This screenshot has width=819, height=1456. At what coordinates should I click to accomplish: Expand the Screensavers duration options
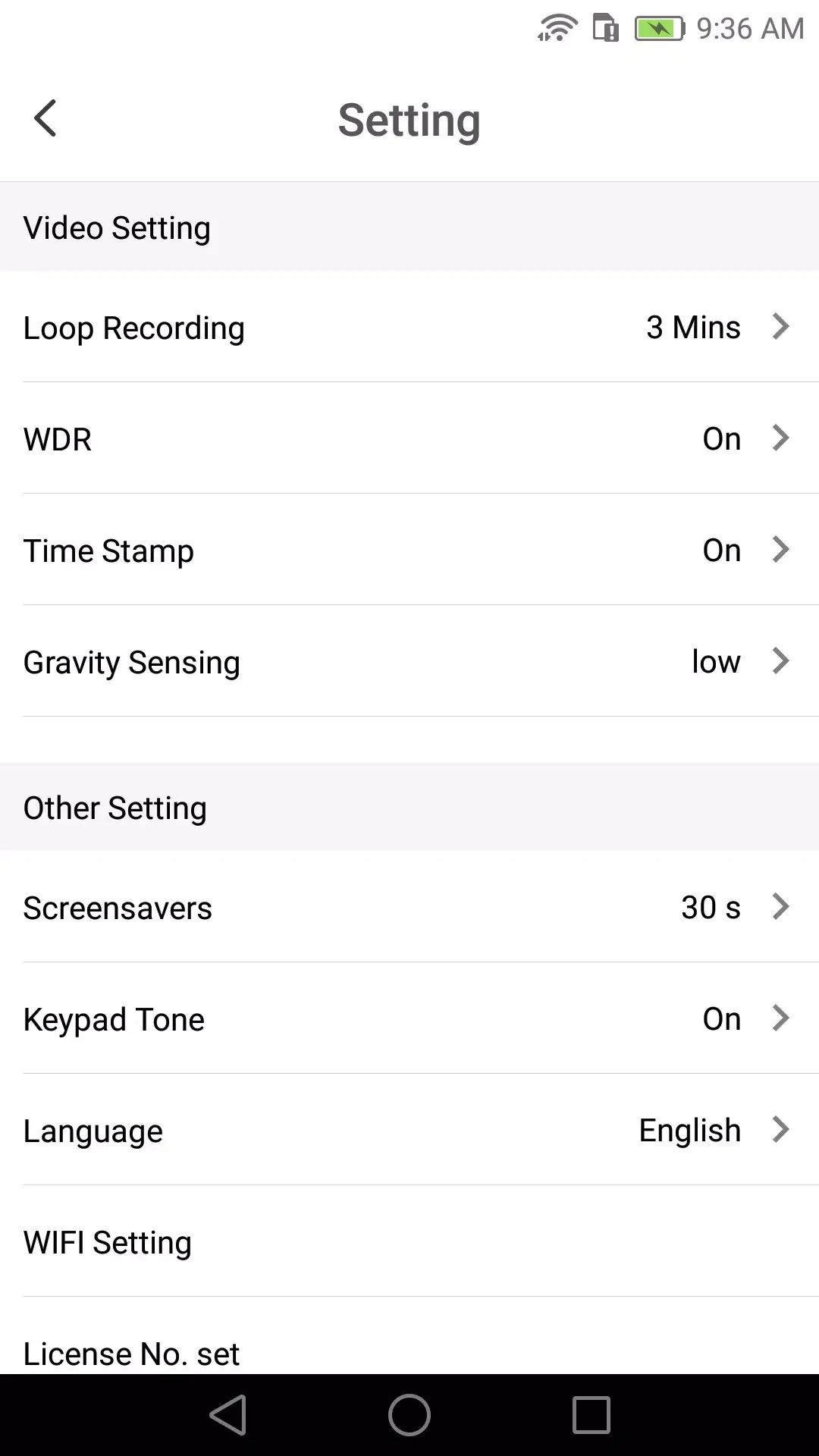point(409,907)
